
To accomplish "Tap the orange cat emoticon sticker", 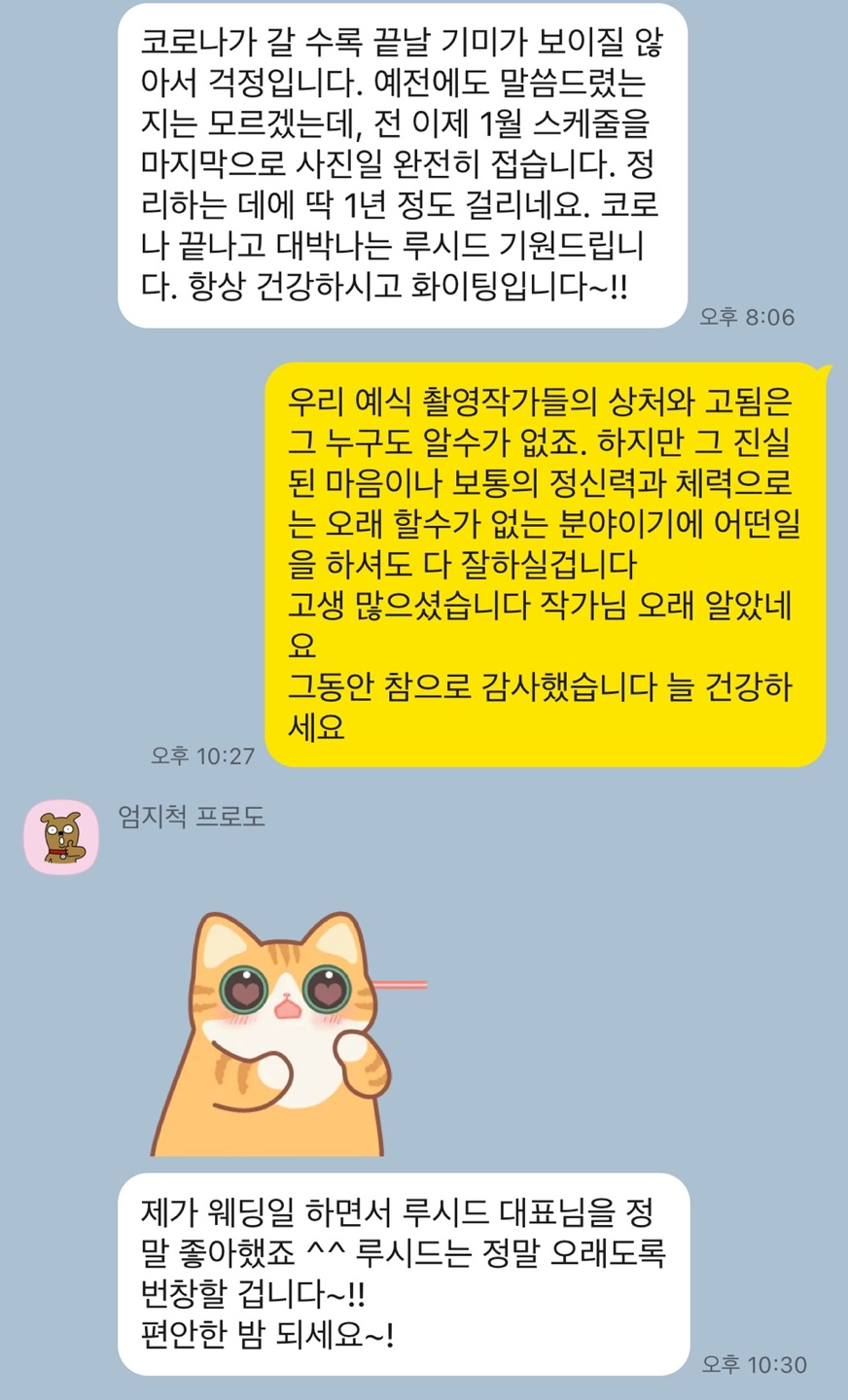I will (289, 1033).
